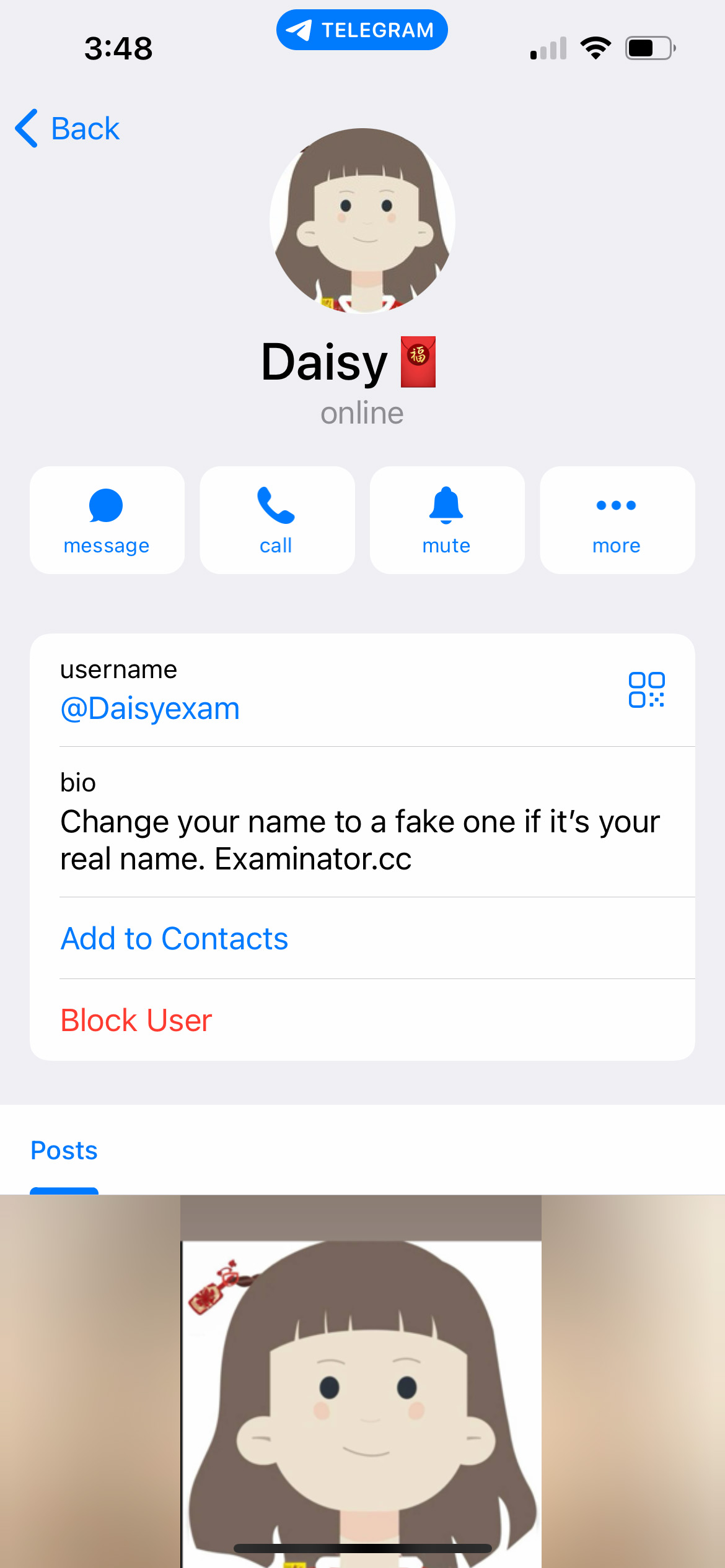
Task: Open the more options menu
Action: 617,520
